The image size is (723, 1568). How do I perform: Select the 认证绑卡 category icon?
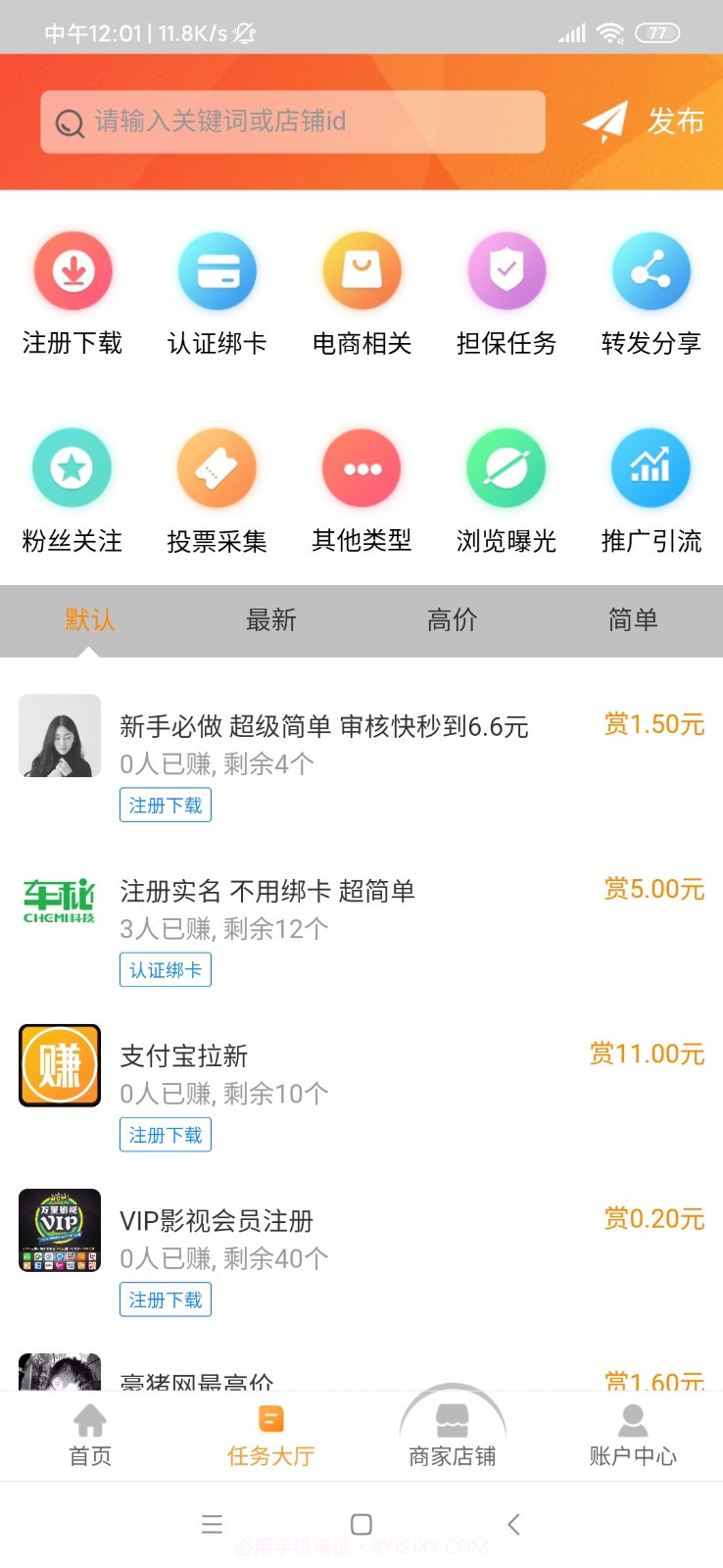tap(217, 269)
